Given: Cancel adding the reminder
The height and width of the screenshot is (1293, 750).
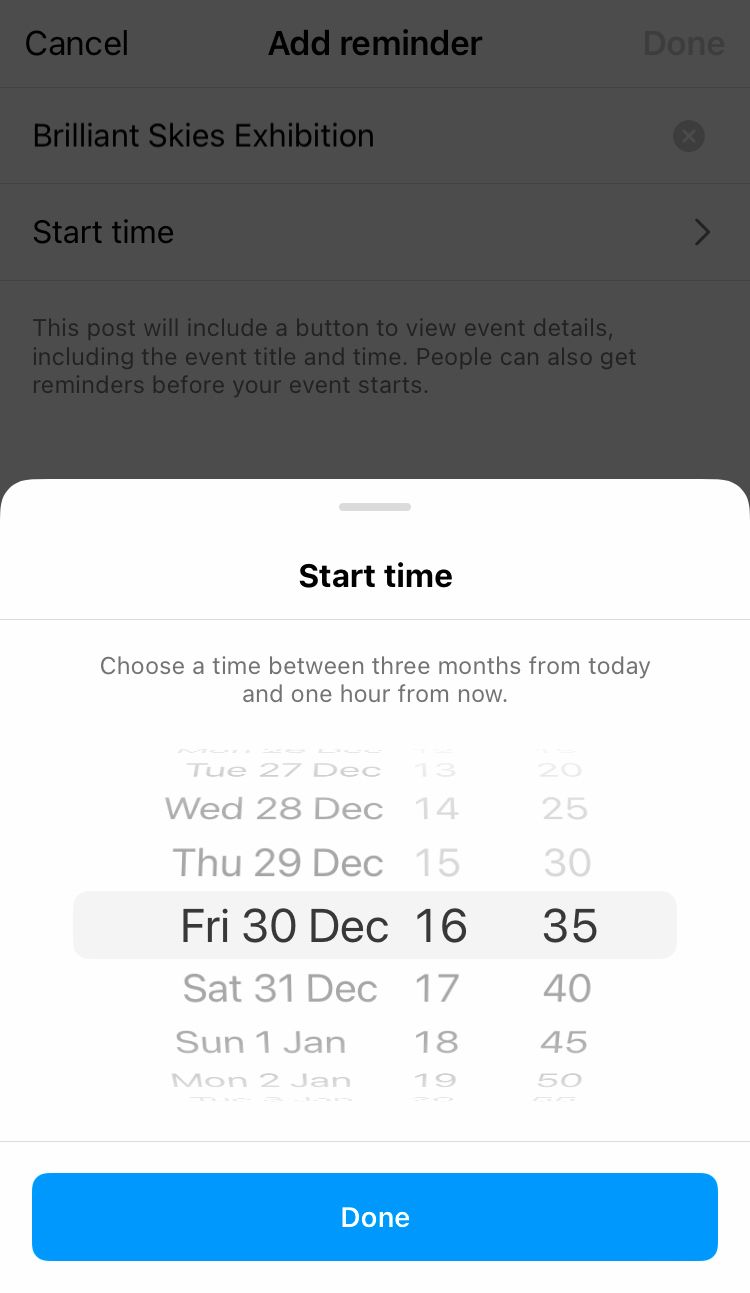Looking at the screenshot, I should [x=77, y=43].
